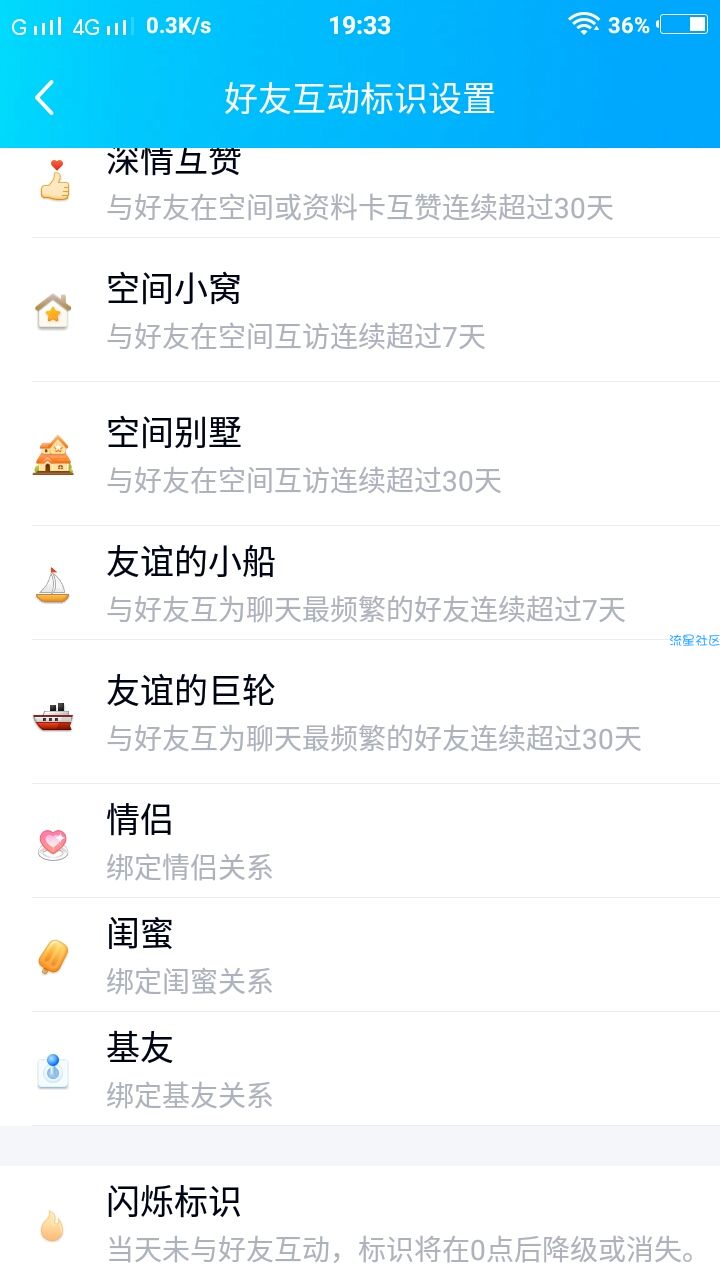
Task: Tap the 友谊的巨轮 row
Action: tap(360, 712)
